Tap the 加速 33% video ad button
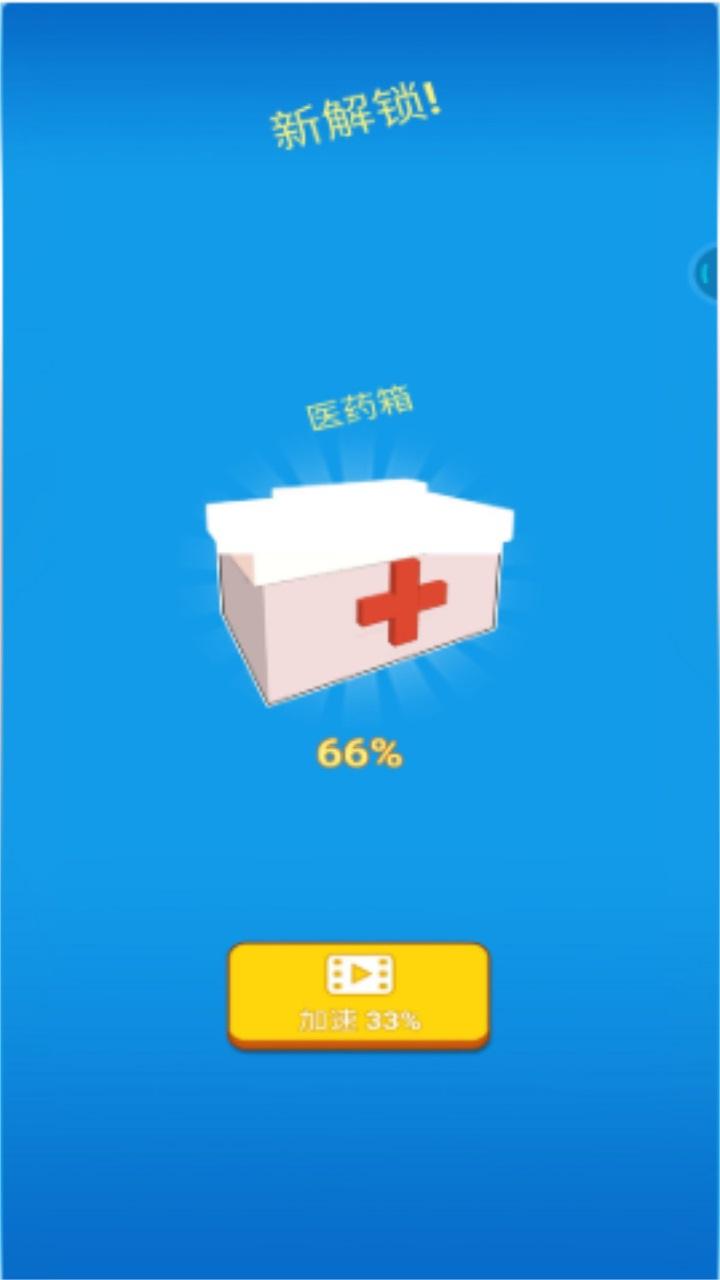 coord(359,994)
